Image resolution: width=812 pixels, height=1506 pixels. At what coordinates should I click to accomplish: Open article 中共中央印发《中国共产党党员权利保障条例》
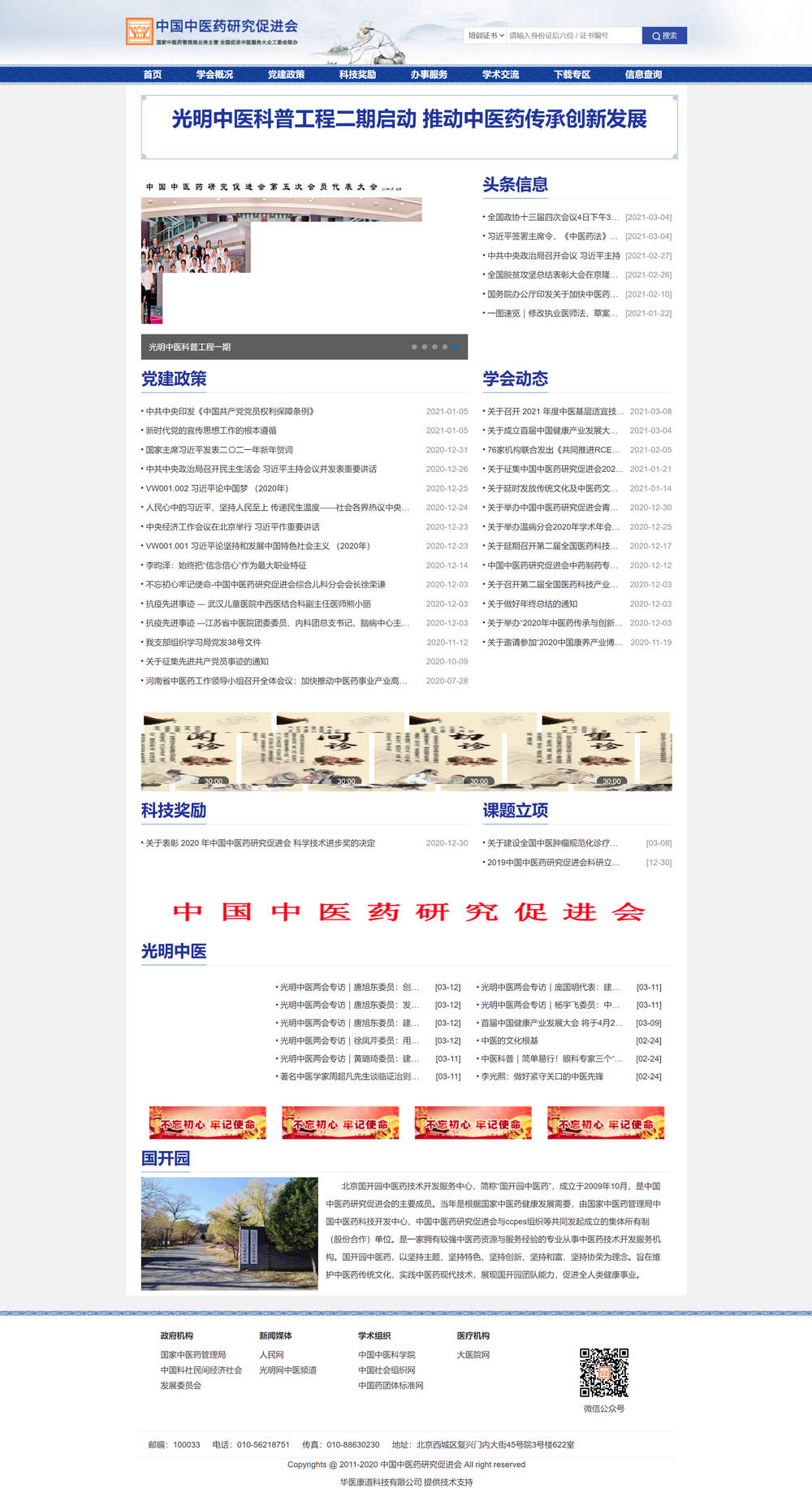click(x=230, y=412)
